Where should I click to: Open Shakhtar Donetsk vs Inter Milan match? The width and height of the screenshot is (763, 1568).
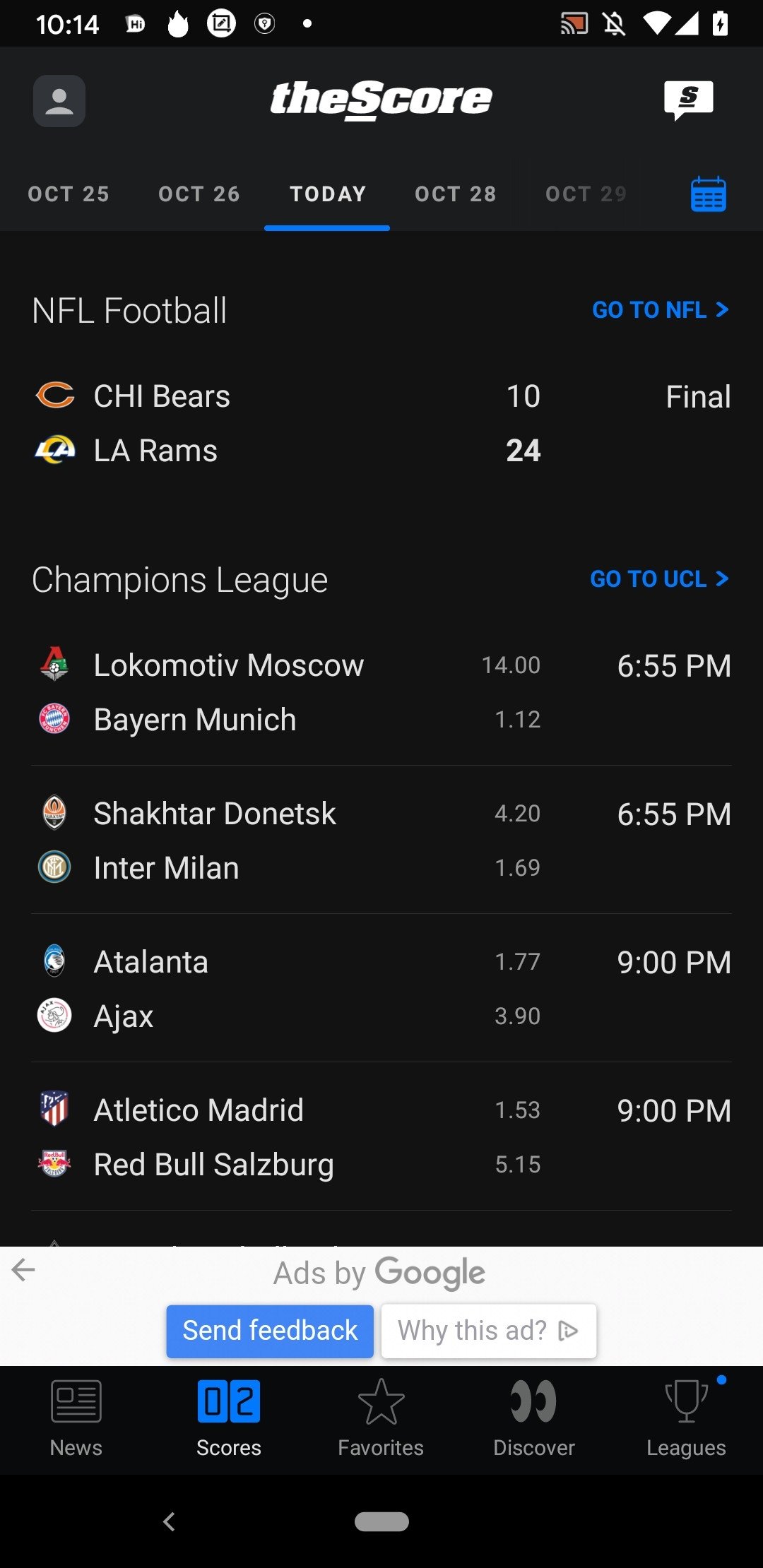click(x=381, y=841)
